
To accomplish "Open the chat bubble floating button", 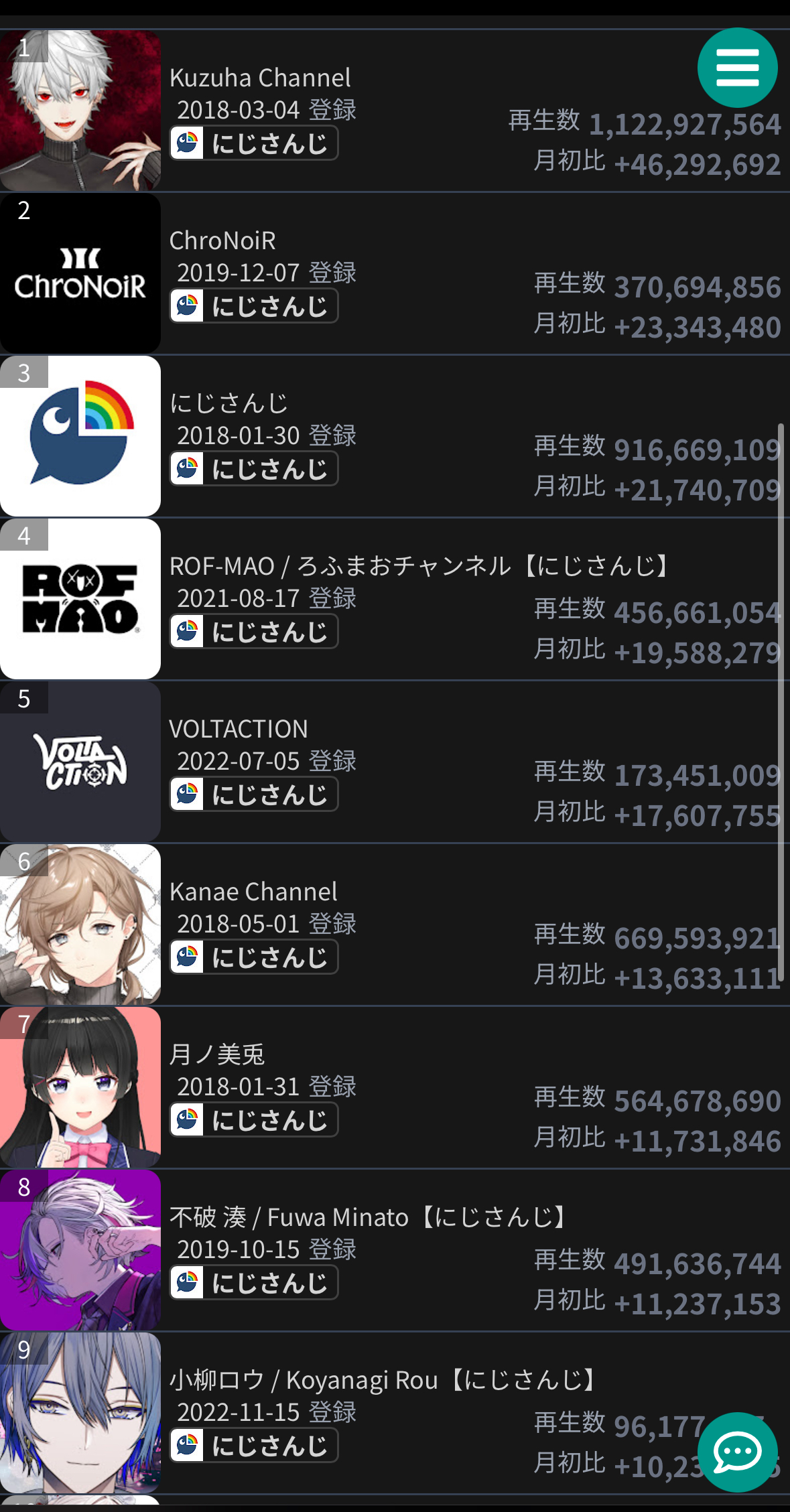I will pos(737,1452).
